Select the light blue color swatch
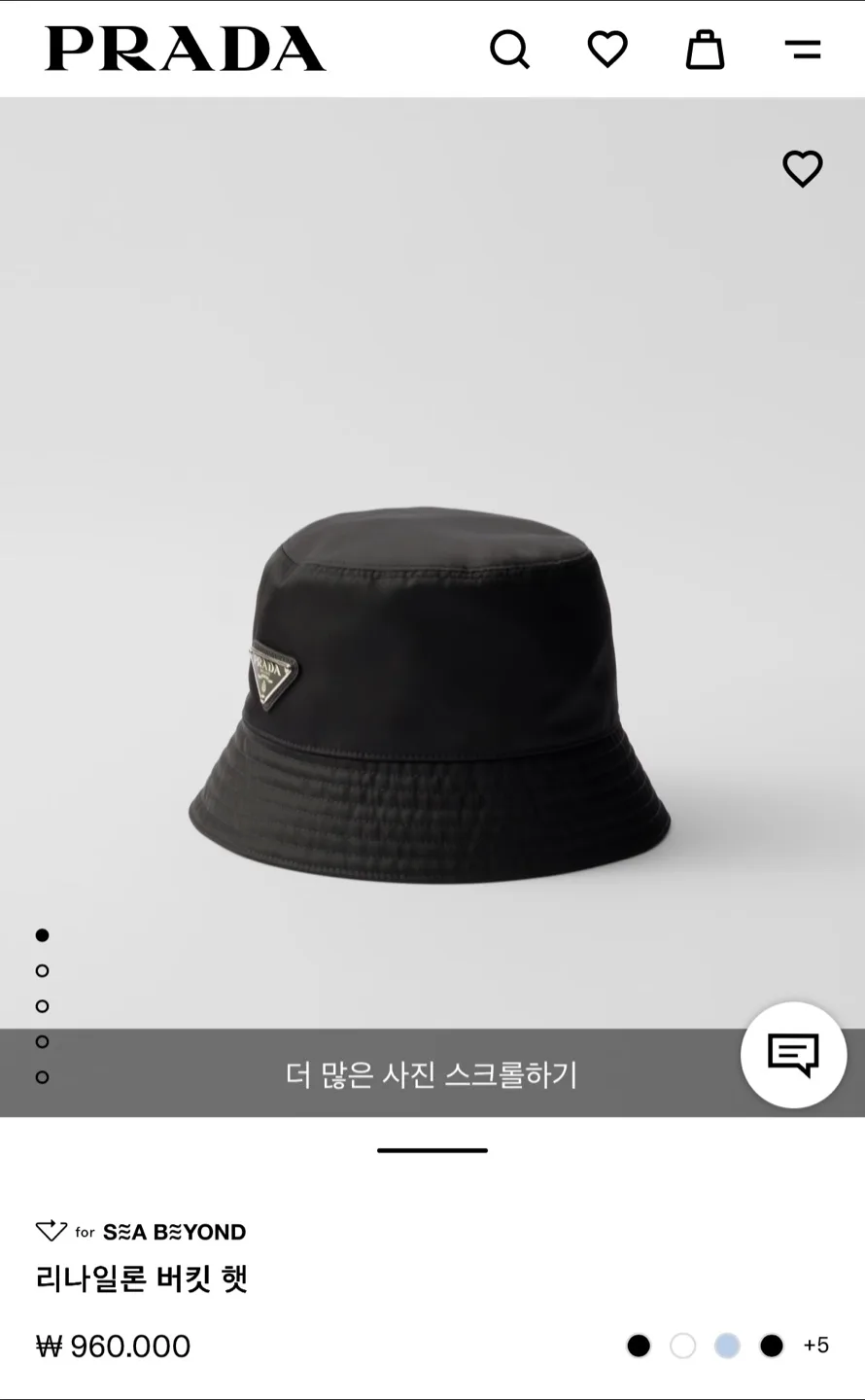This screenshot has height=1400, width=865. (x=727, y=1346)
